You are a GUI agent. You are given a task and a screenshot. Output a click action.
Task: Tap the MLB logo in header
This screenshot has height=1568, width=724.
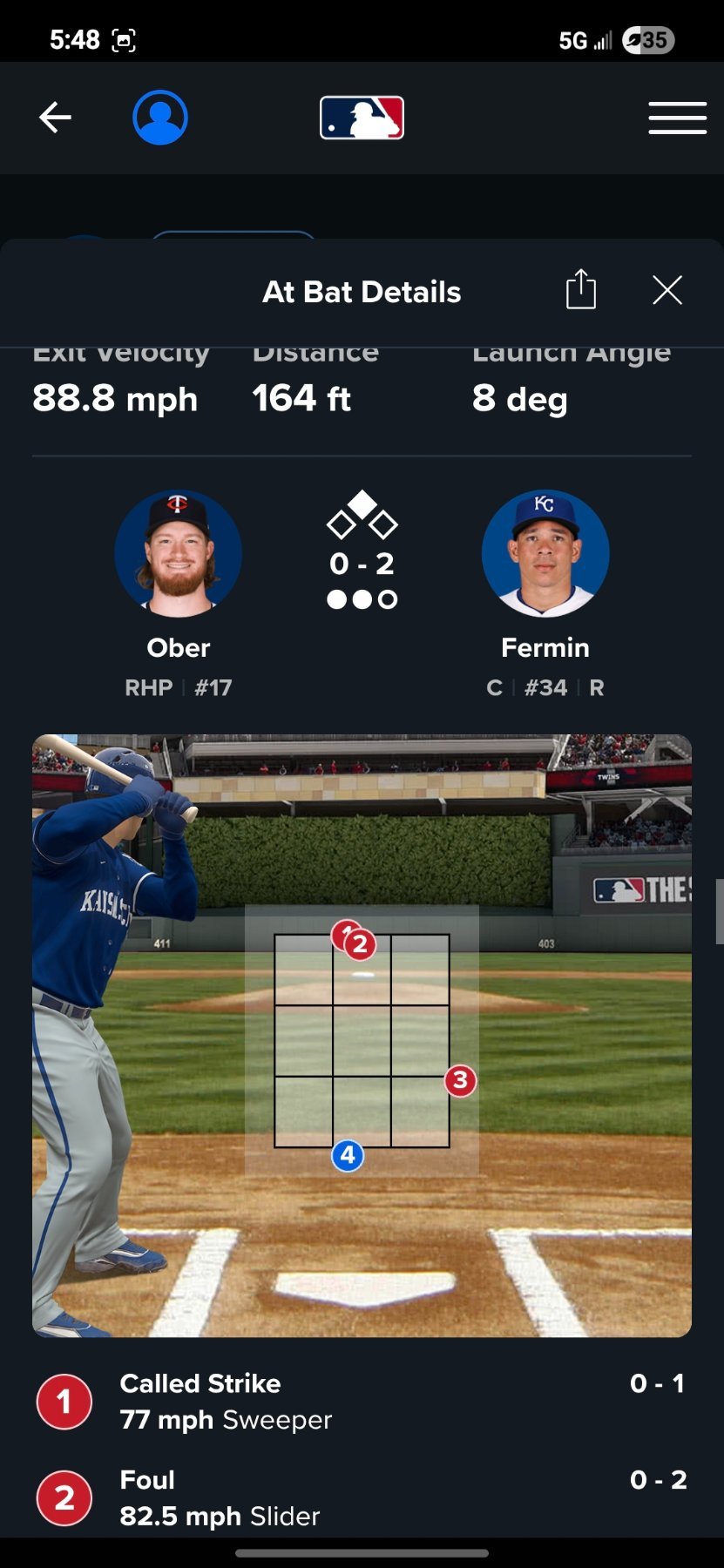[x=362, y=118]
